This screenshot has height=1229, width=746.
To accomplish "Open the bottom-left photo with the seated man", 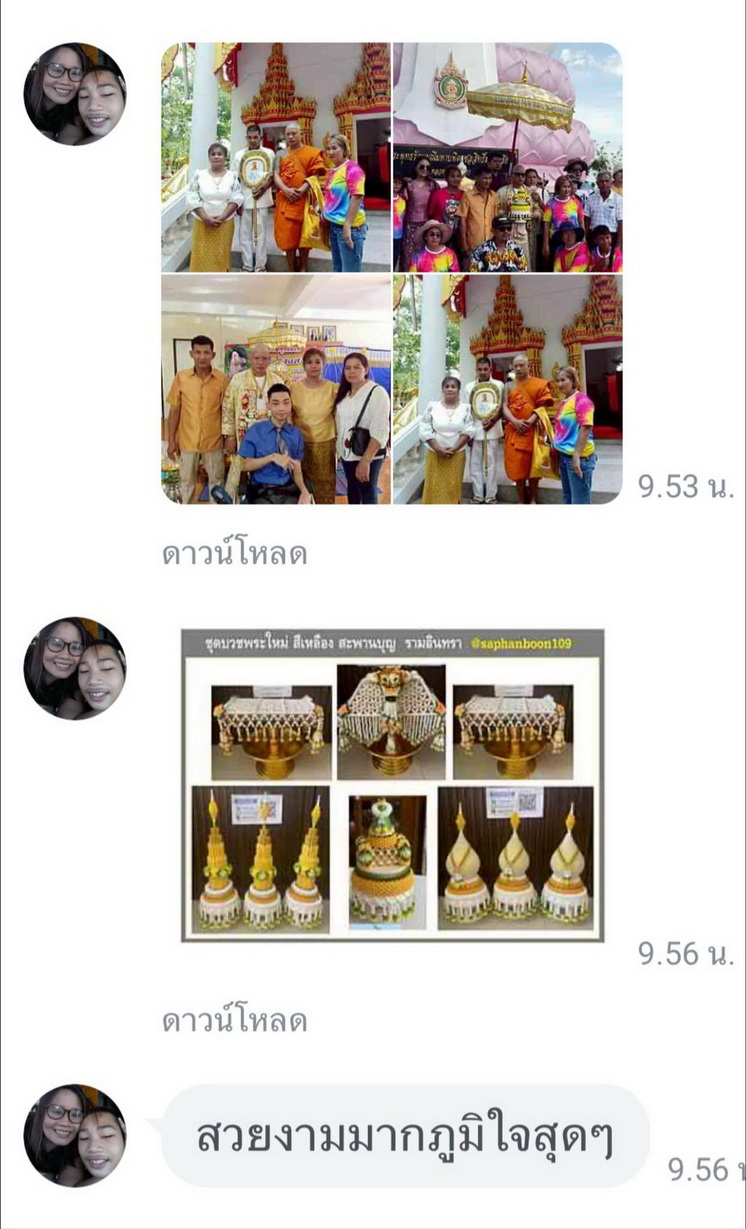I will 276,389.
